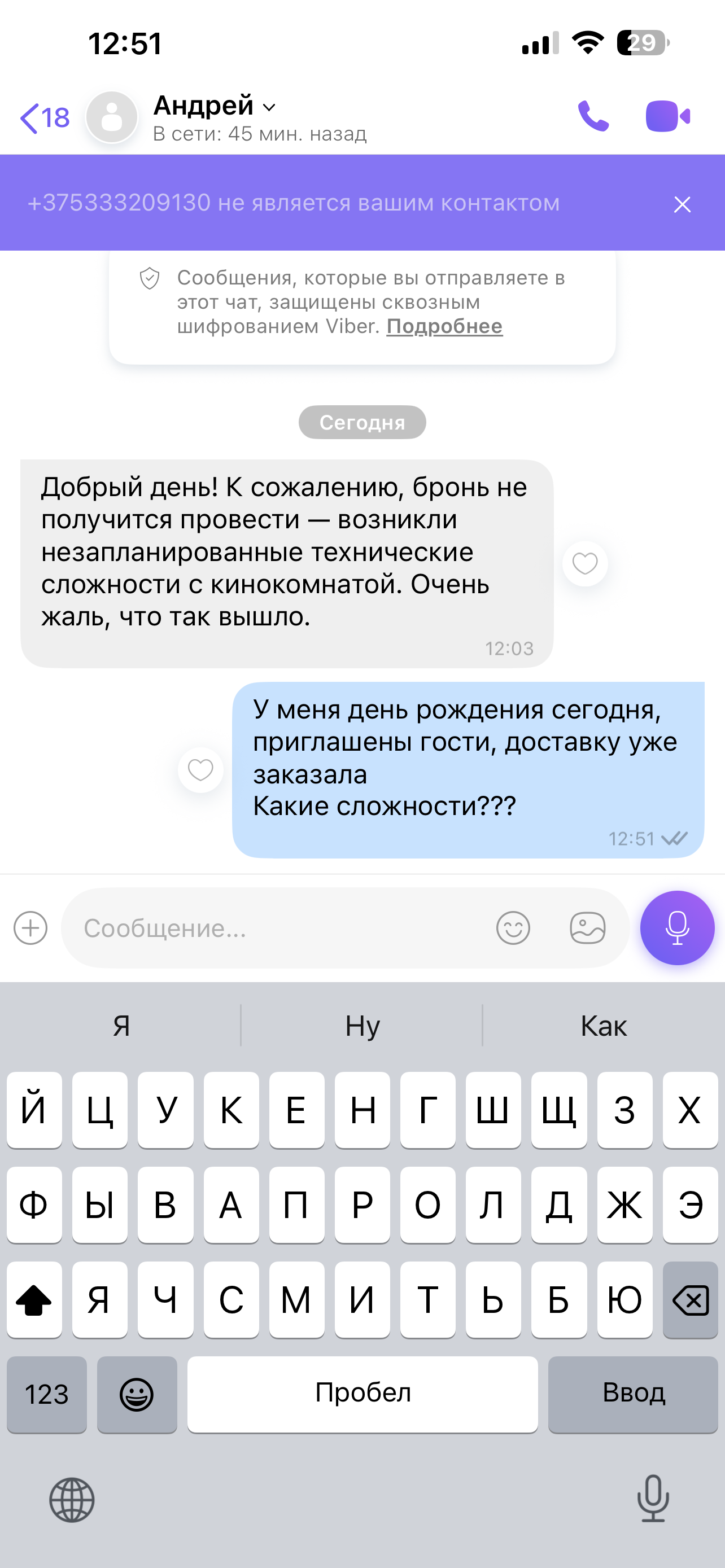Viewport: 725px width, 1568px height.
Task: Open the sticker and emoji panel
Action: pyautogui.click(x=513, y=928)
